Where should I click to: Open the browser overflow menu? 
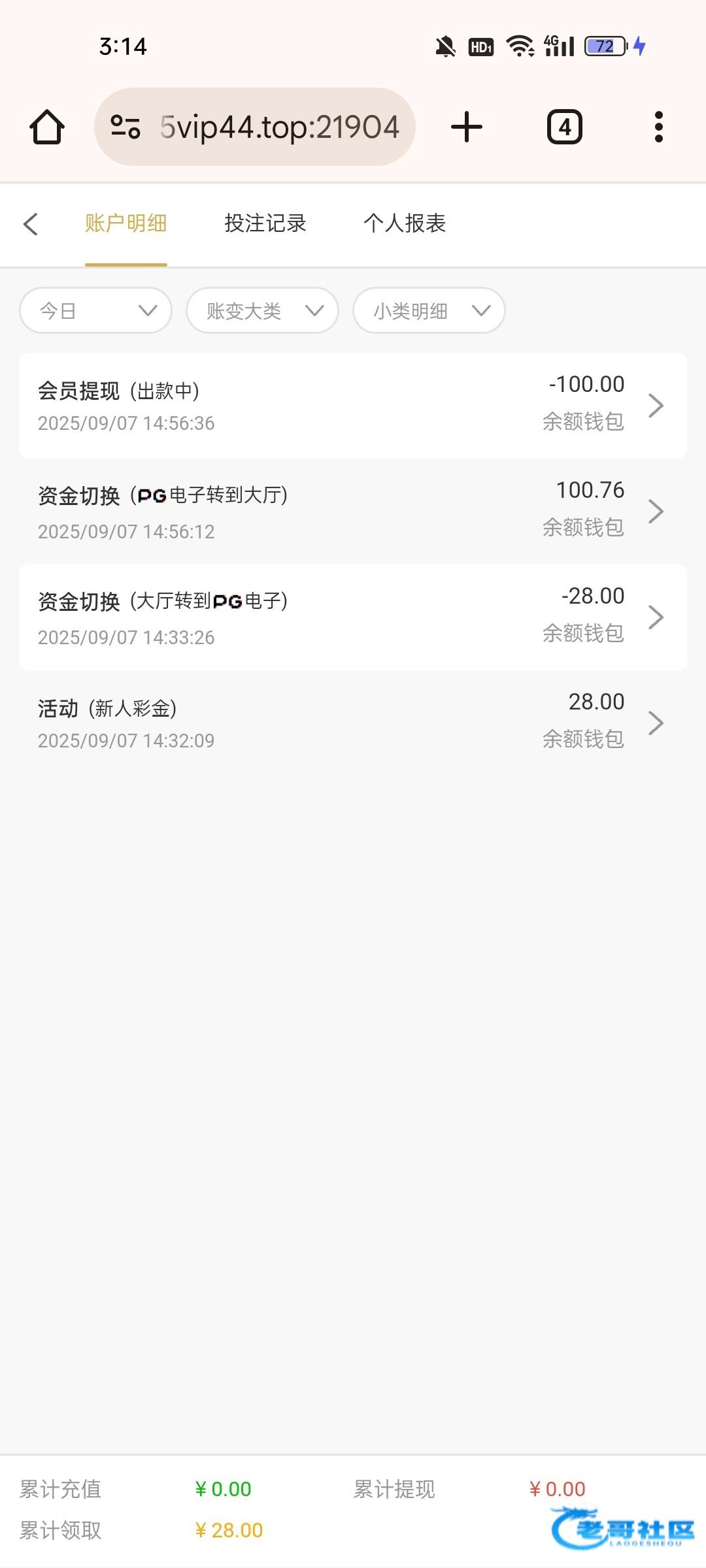click(658, 127)
